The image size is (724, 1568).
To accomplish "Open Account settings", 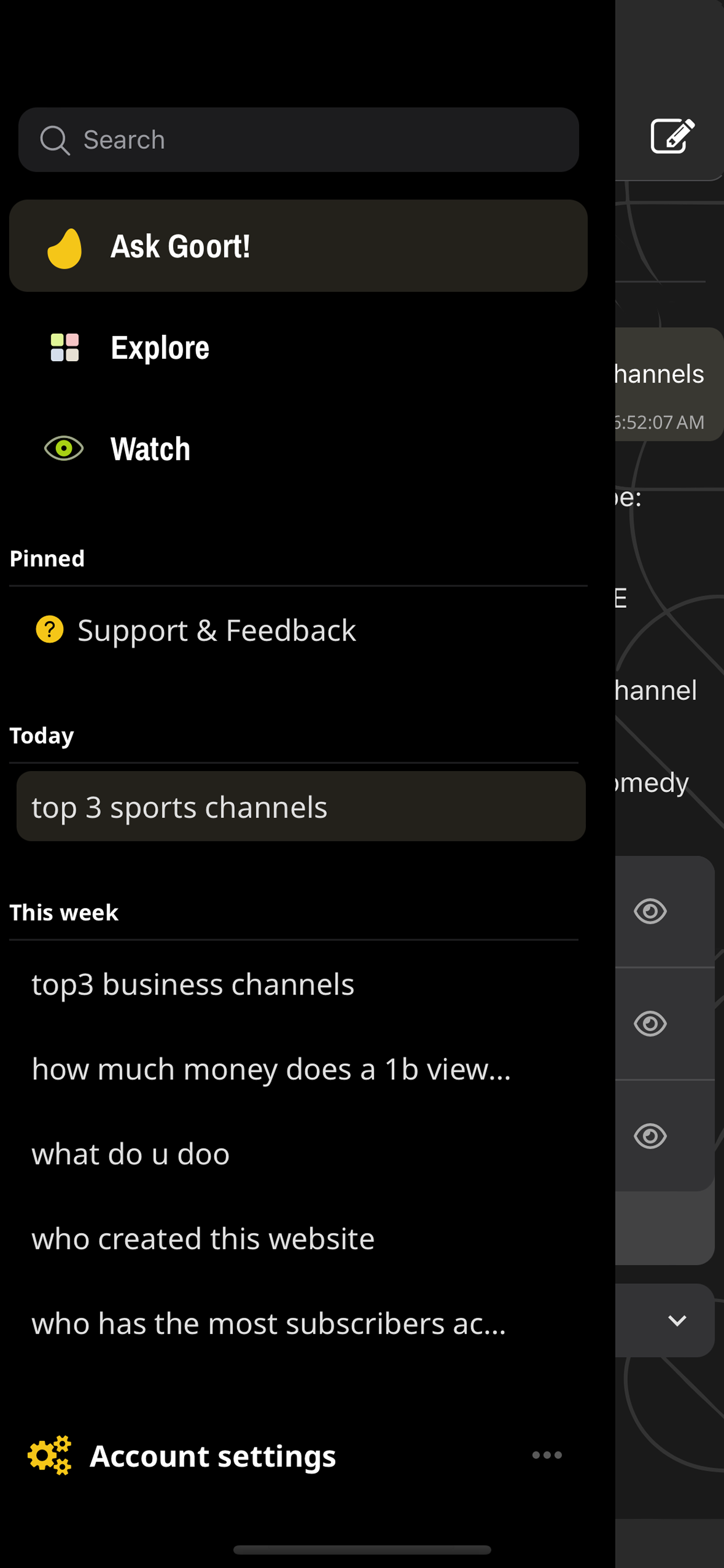I will click(x=212, y=1456).
